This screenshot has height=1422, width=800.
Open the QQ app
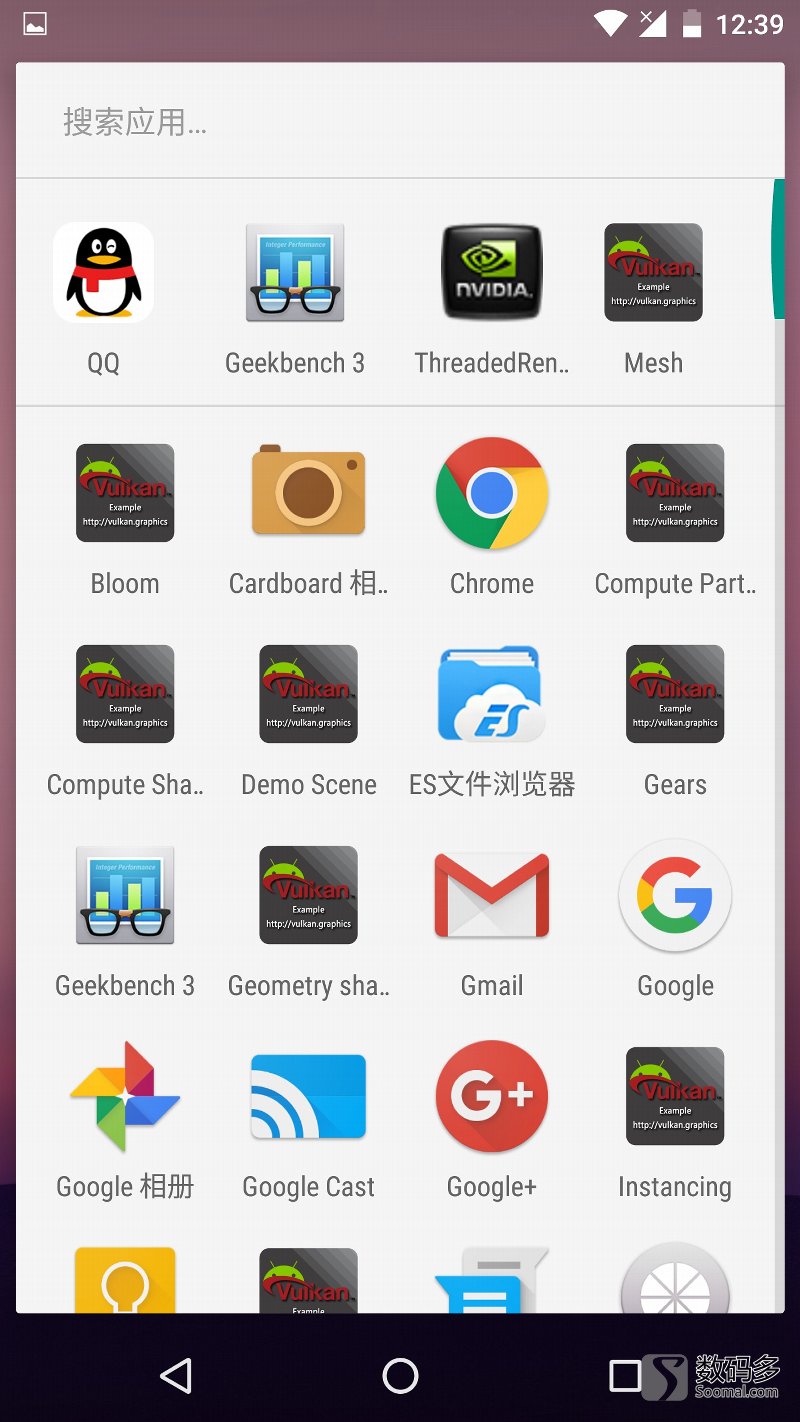point(104,272)
